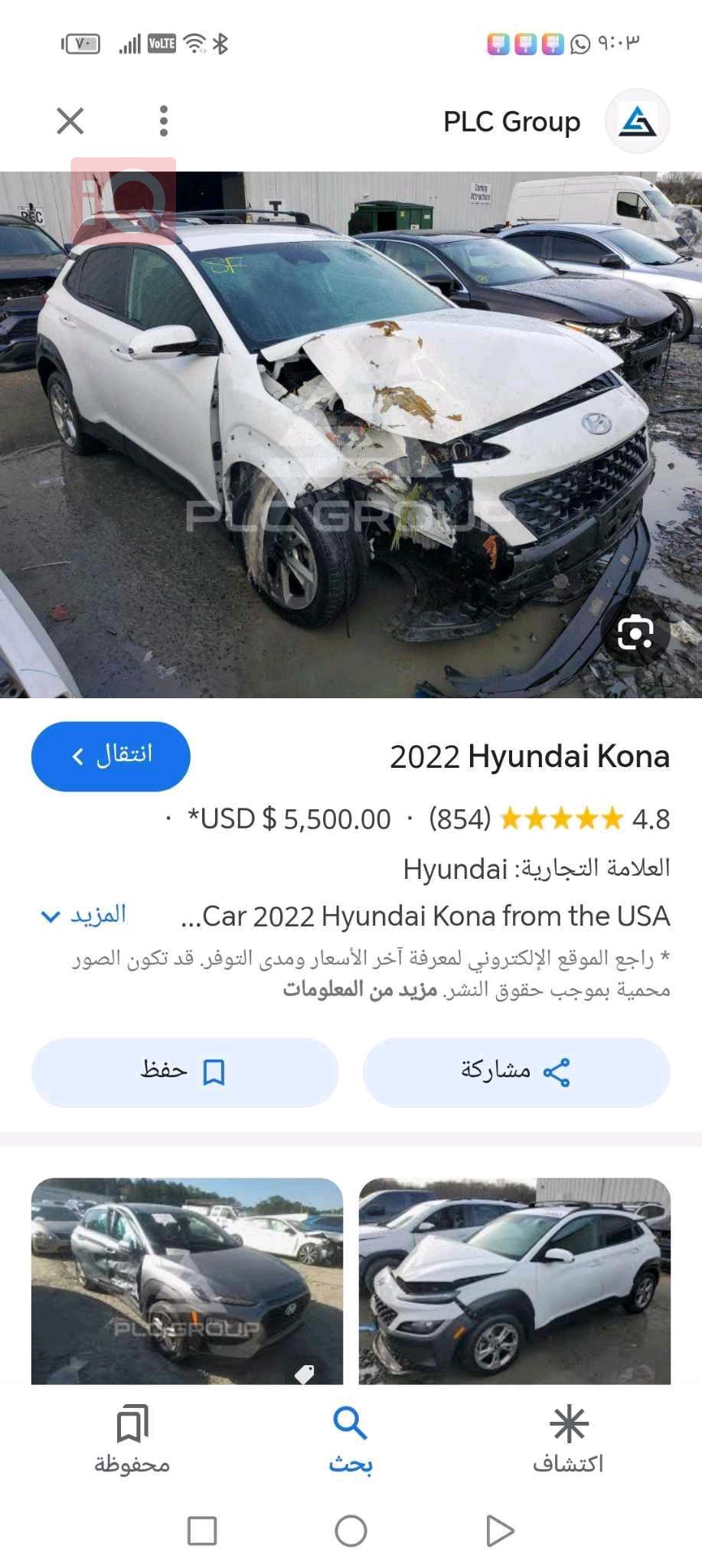Tap the share icon next to مشاركة

coord(557,1072)
